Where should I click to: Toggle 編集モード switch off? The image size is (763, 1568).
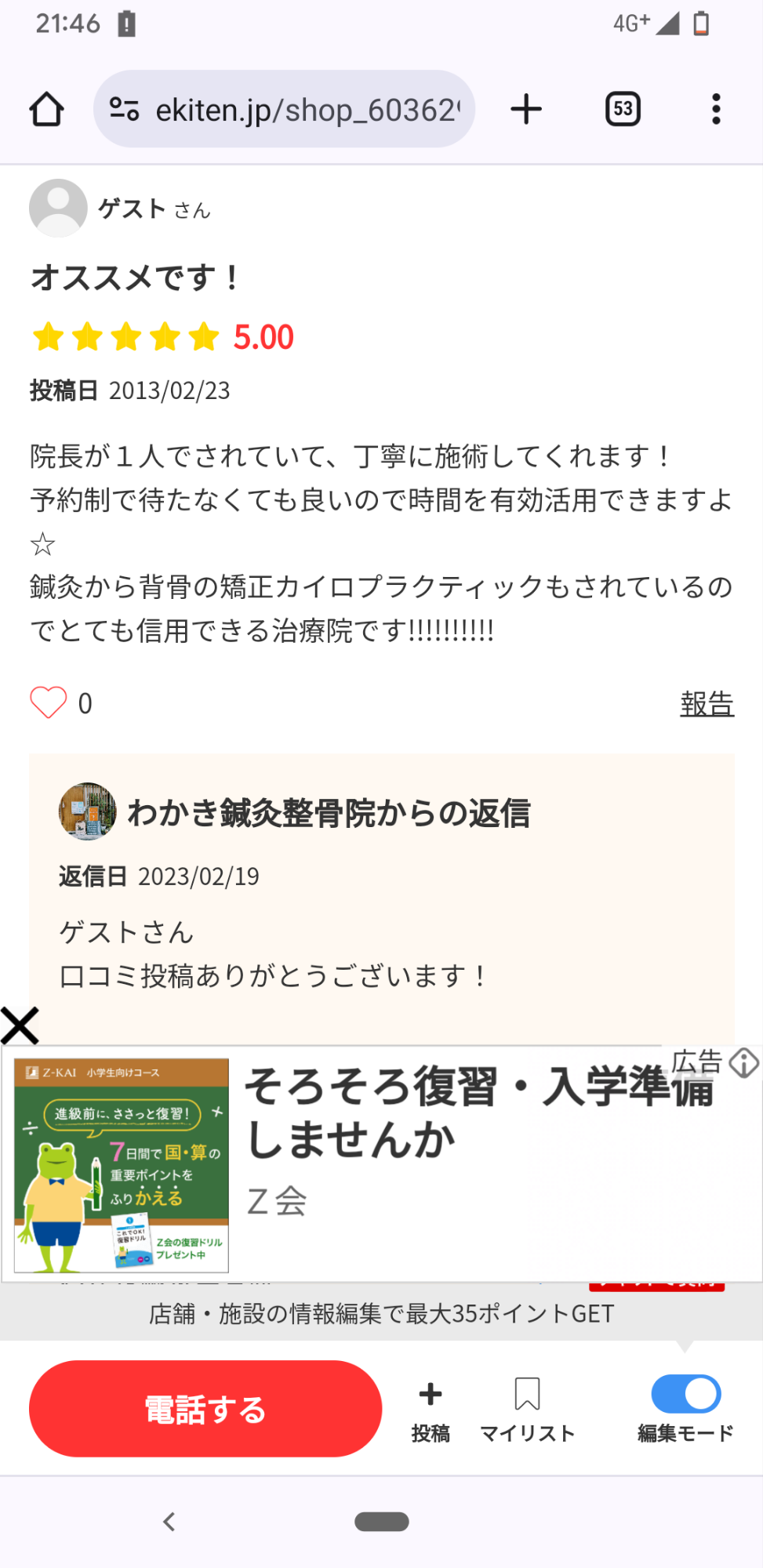tap(686, 1394)
